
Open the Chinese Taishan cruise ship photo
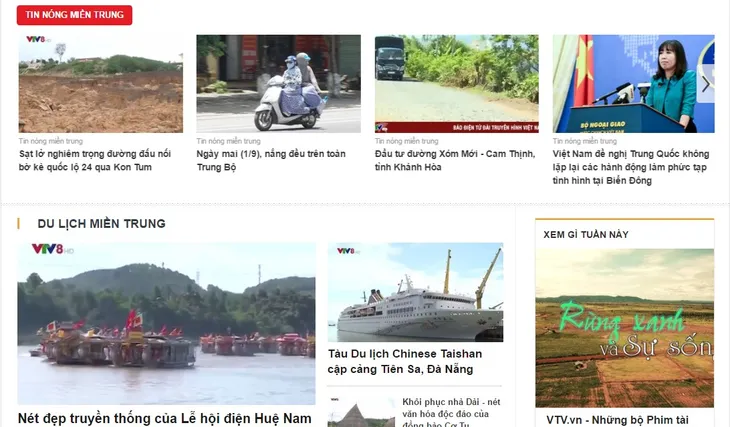[x=415, y=292]
